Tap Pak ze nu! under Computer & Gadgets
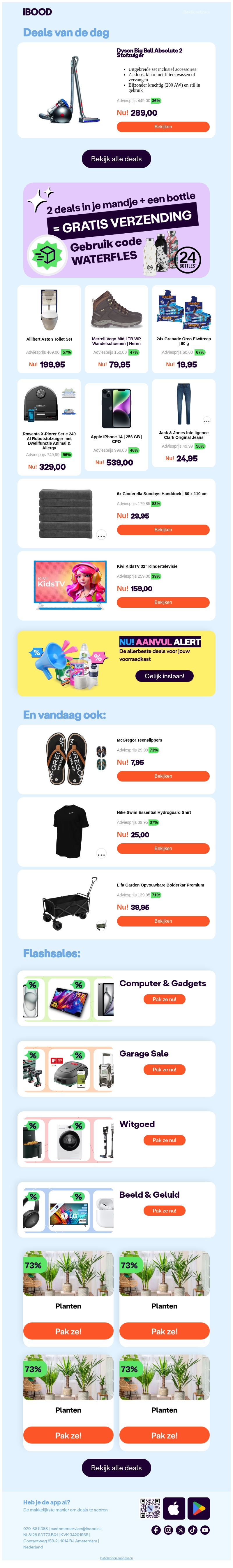The width and height of the screenshot is (233, 1568). [x=164, y=999]
